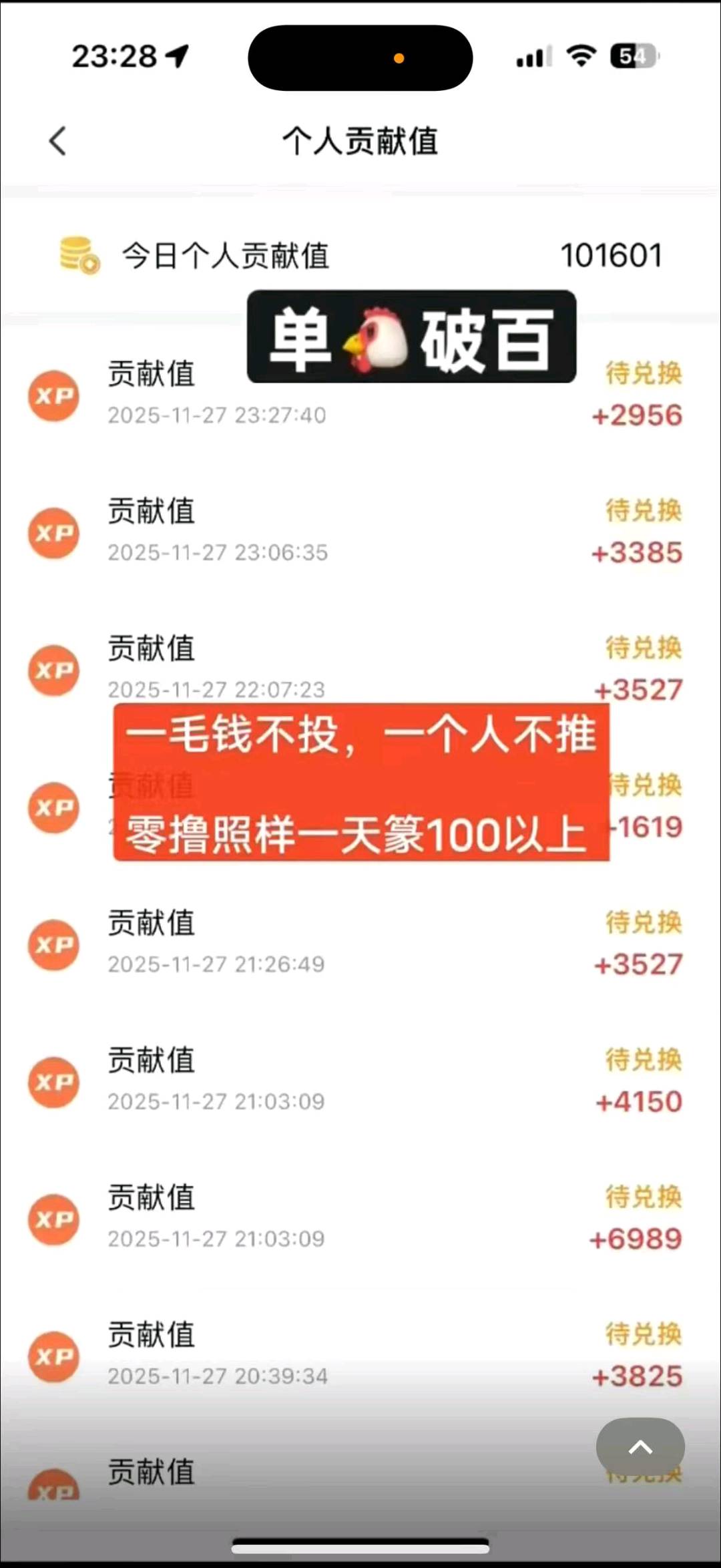Select the XP badge on the 23:27:40 entry
This screenshot has height=1568, width=721.
[54, 397]
